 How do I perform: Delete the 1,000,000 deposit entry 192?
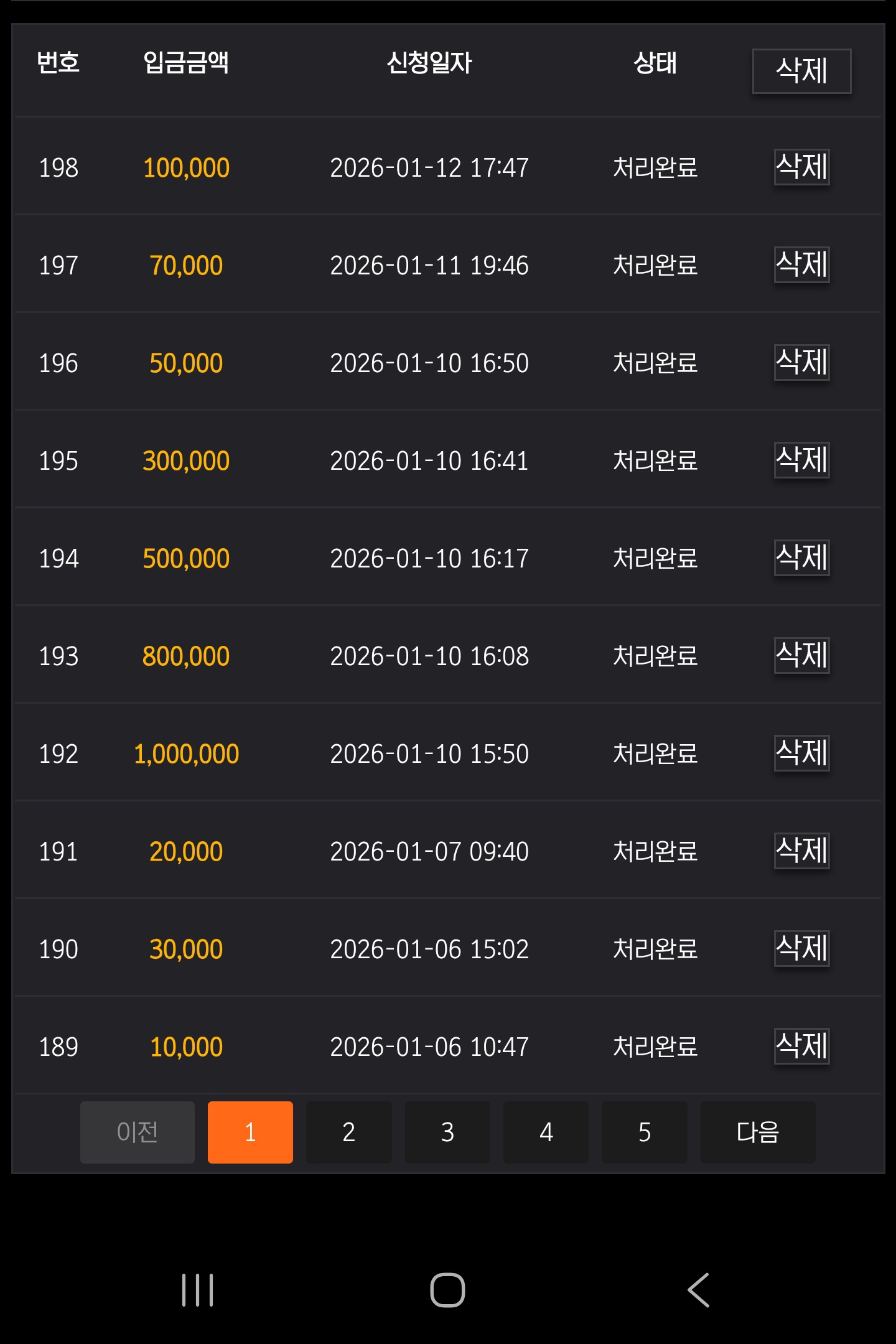click(x=801, y=753)
